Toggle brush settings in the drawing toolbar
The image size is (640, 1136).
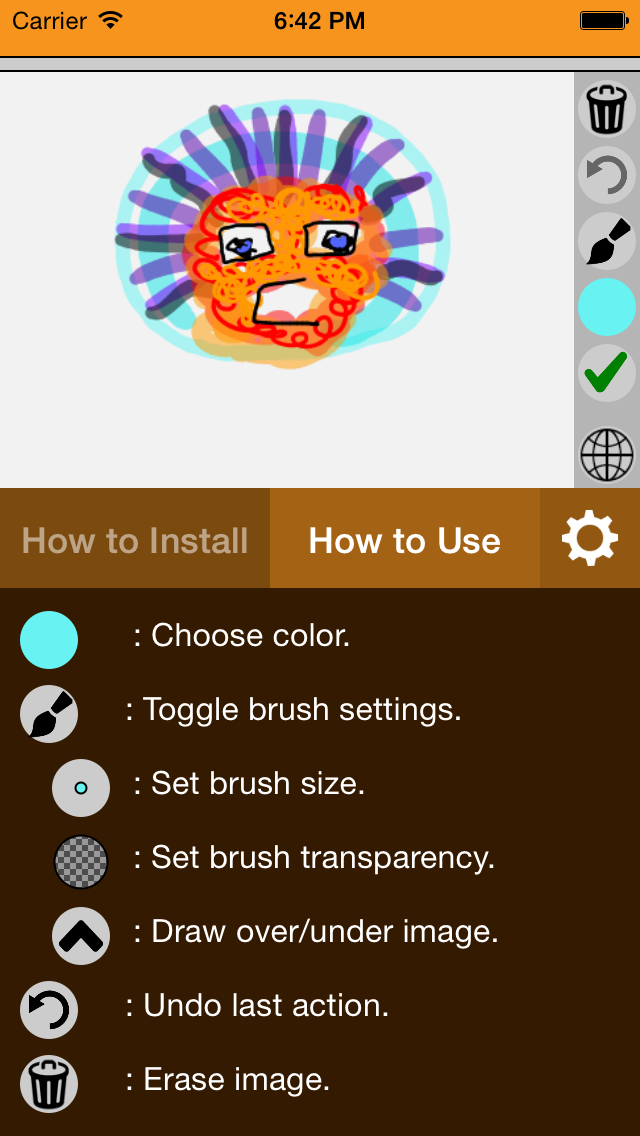pos(606,241)
